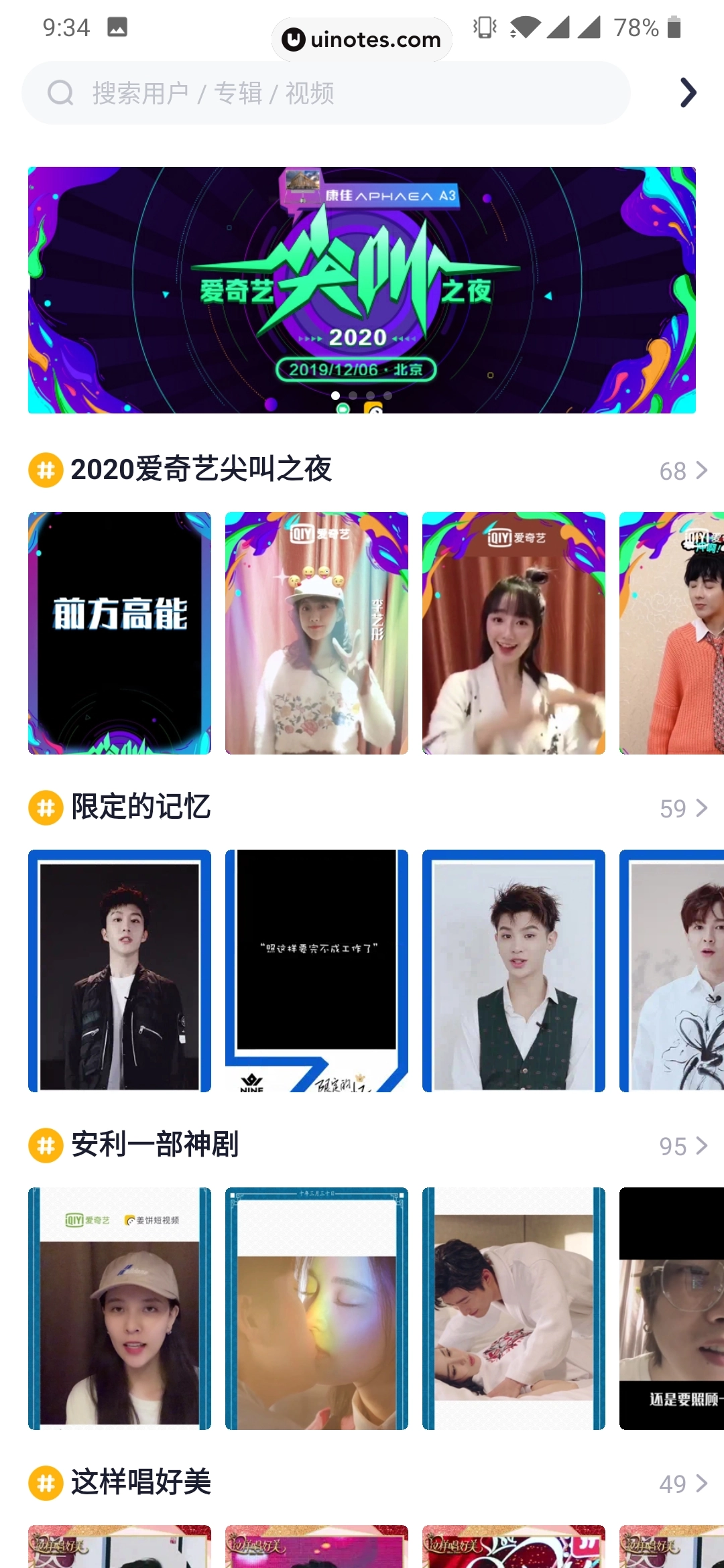Play the 前方高能 video thumbnail
Image resolution: width=724 pixels, height=1568 pixels.
(118, 633)
